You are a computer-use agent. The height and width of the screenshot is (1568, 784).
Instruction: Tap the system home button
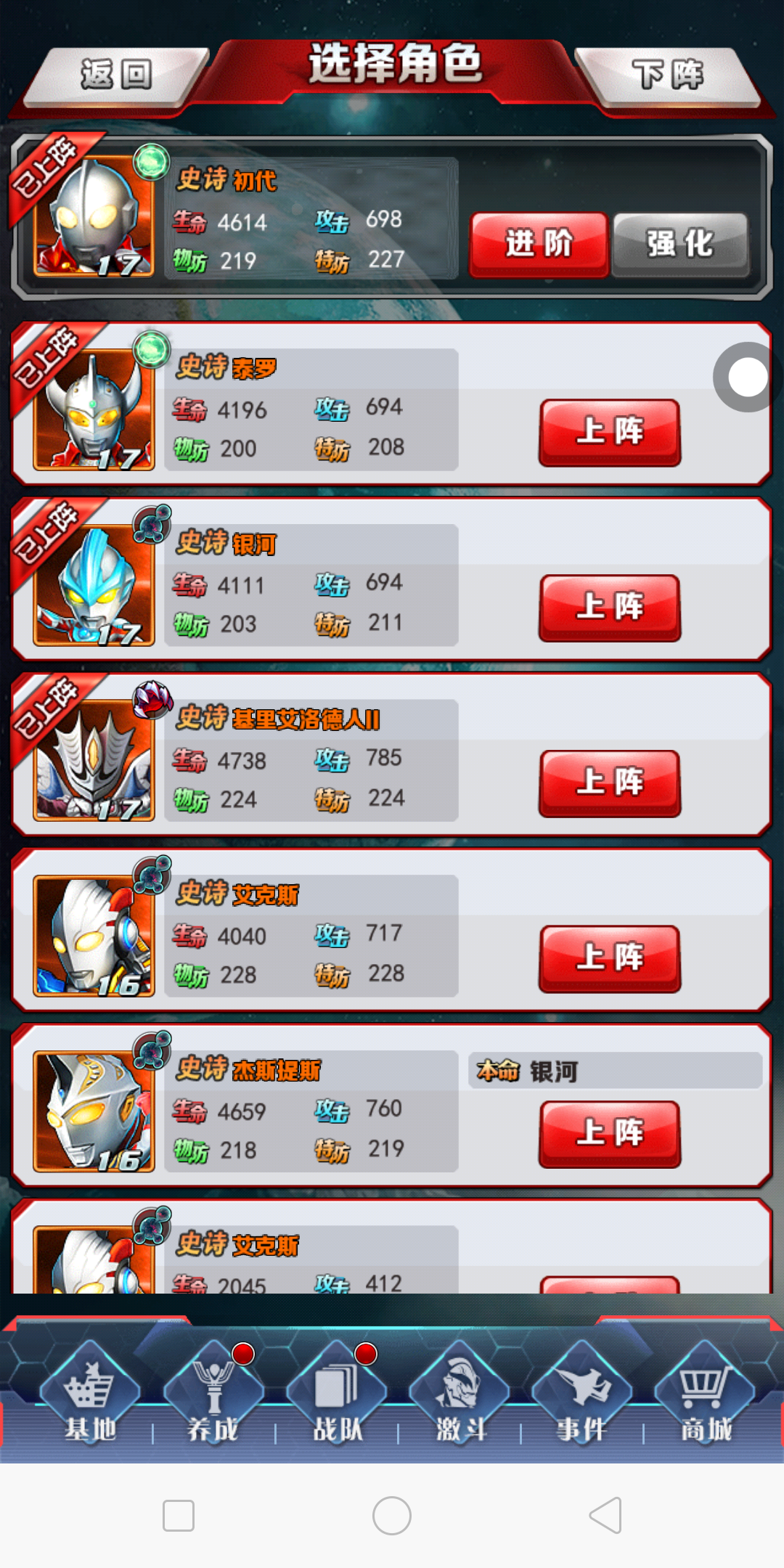tap(392, 1516)
